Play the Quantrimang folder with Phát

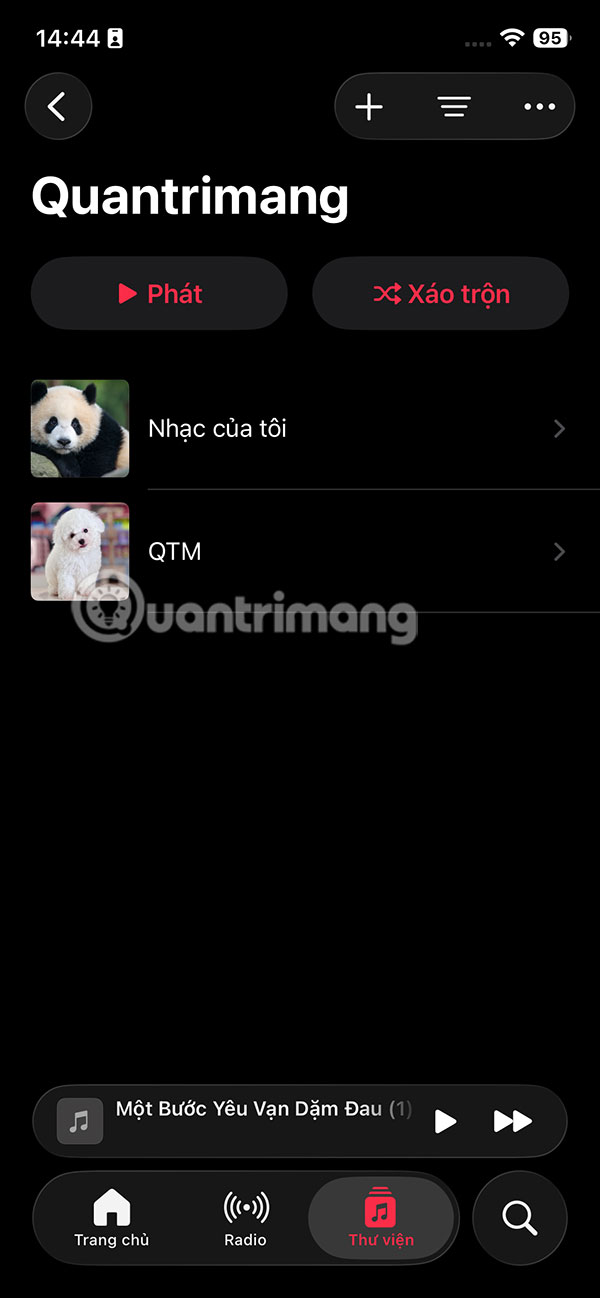point(160,293)
